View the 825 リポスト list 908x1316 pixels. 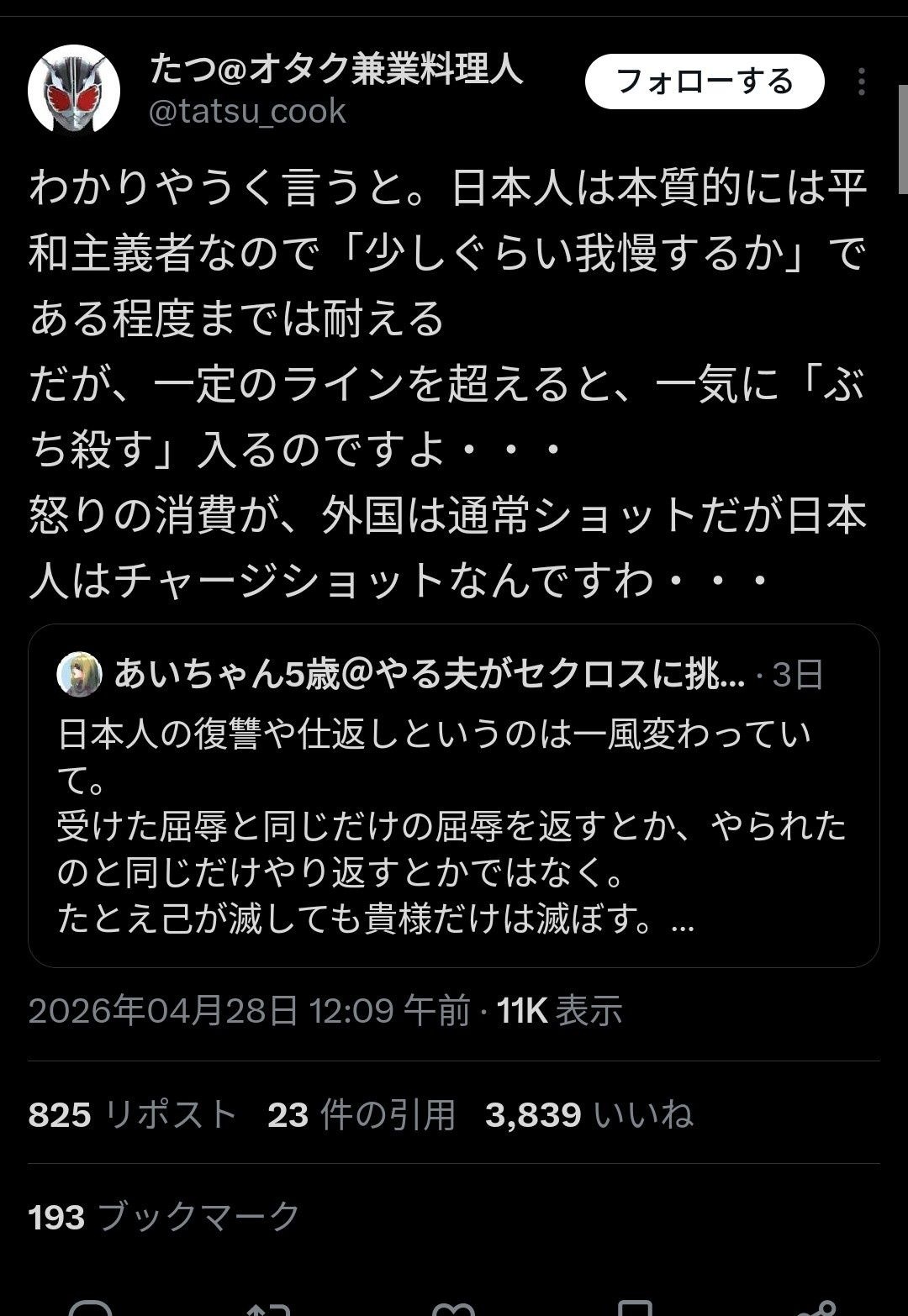click(x=132, y=1115)
